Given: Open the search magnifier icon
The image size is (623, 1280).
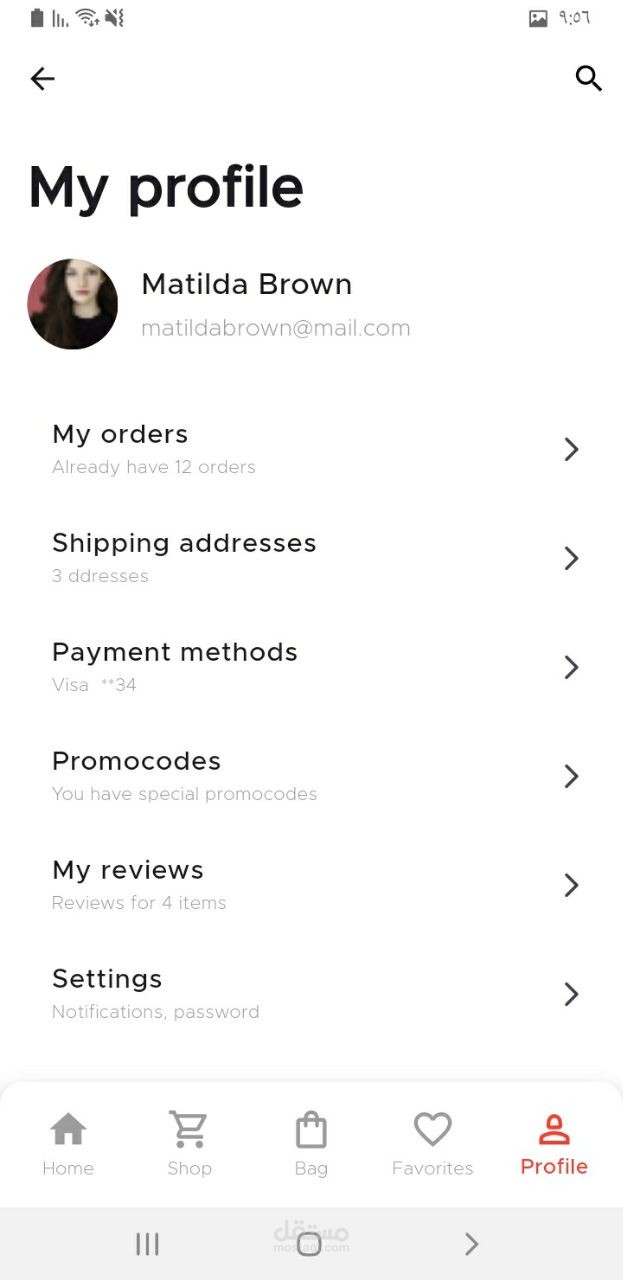Looking at the screenshot, I should coord(588,78).
